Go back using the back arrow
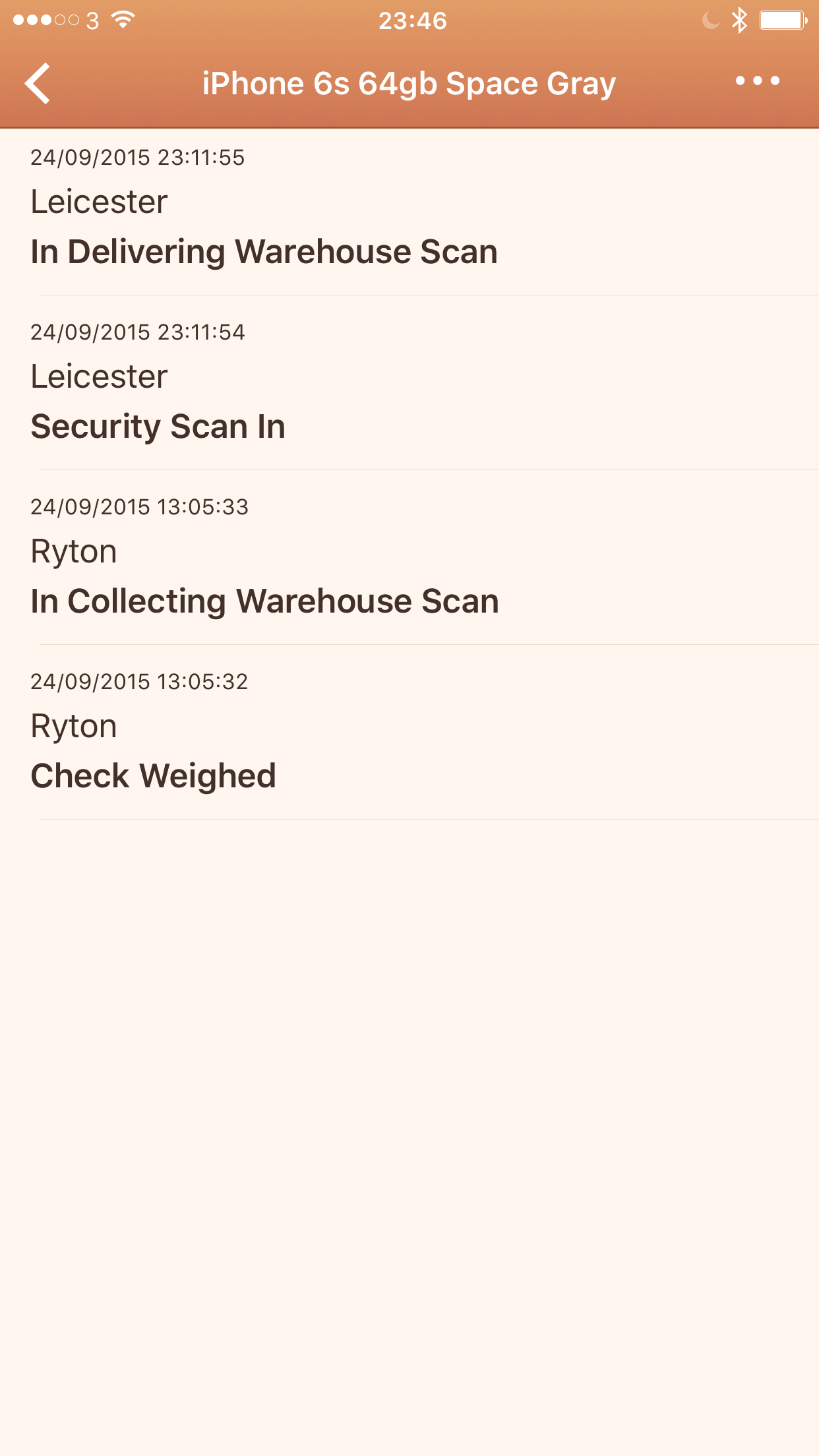 [x=38, y=84]
